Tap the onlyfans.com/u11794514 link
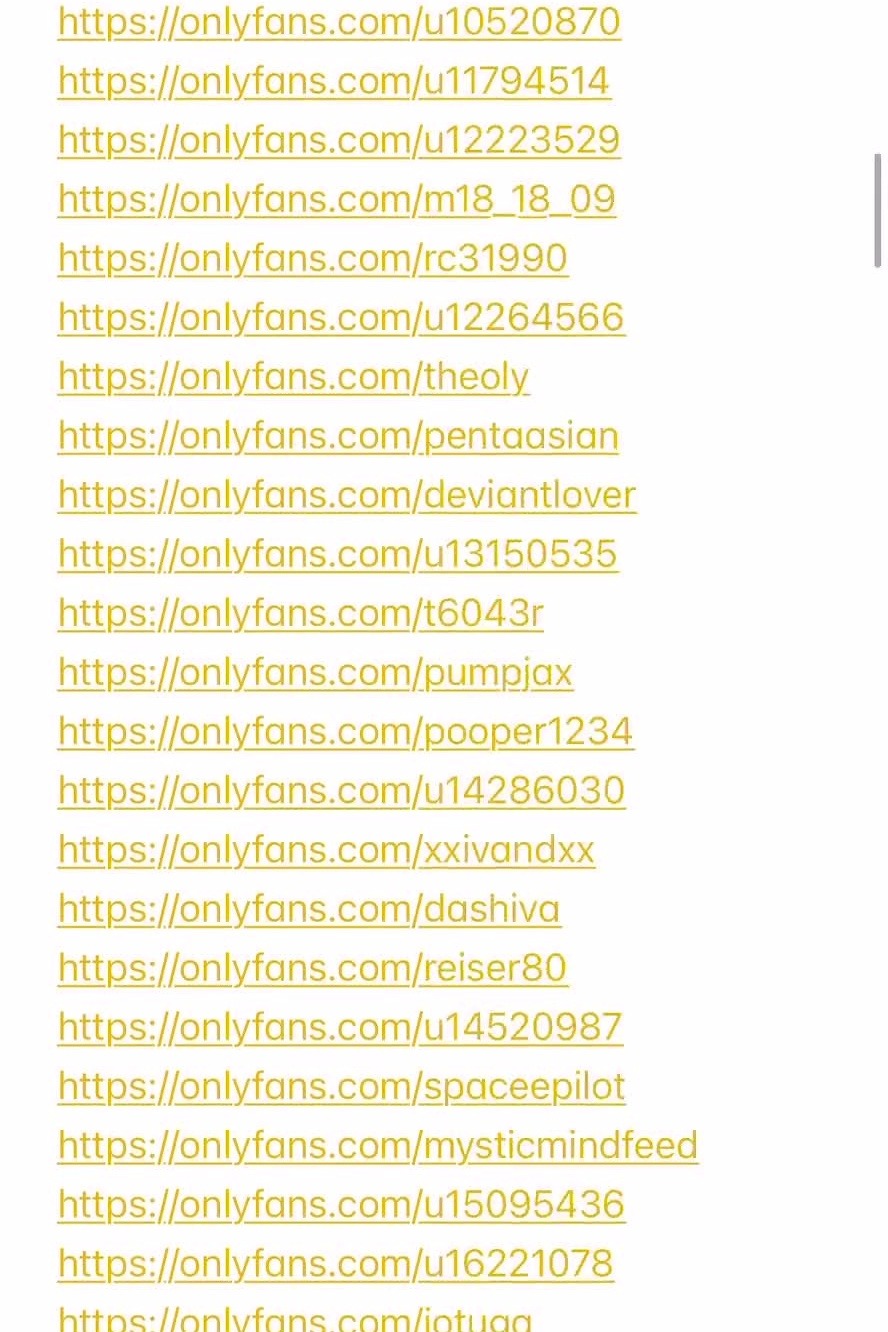Screen dimensions: 888x1332 pyautogui.click(x=333, y=81)
